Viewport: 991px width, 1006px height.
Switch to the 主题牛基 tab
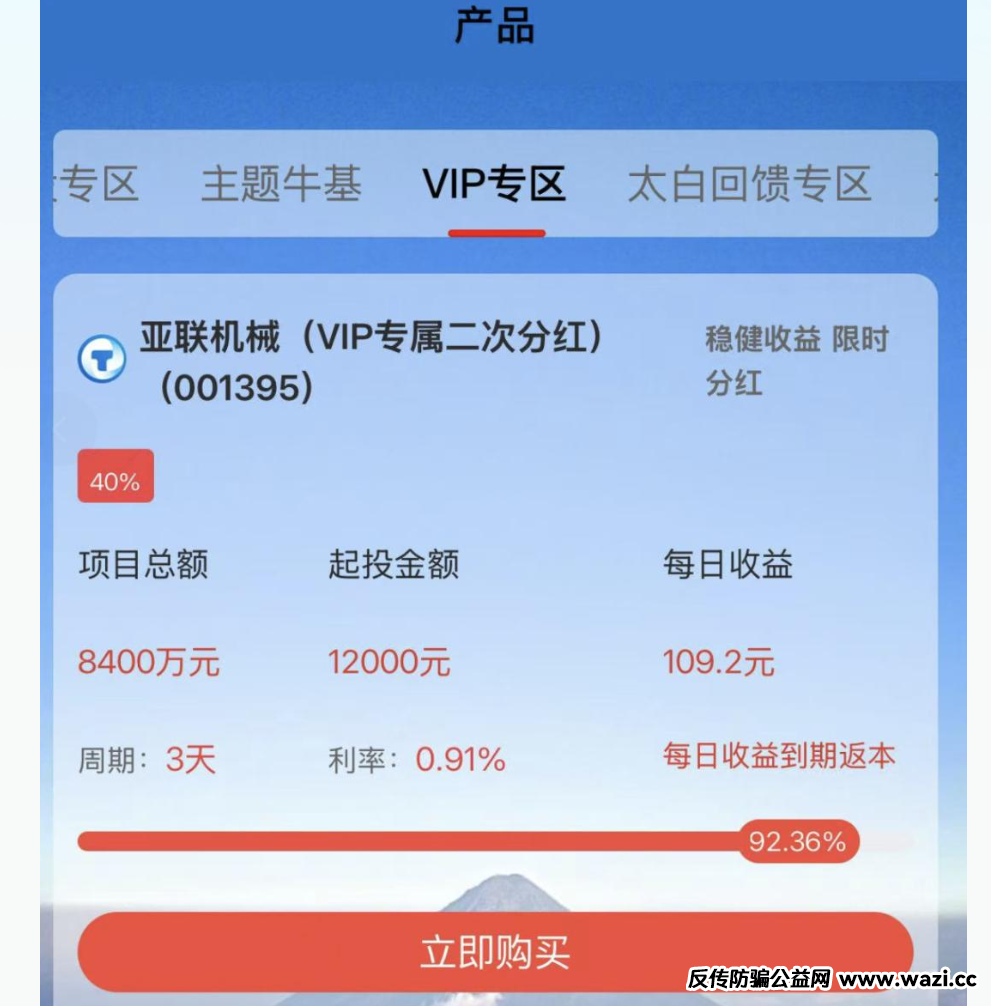coord(281,185)
